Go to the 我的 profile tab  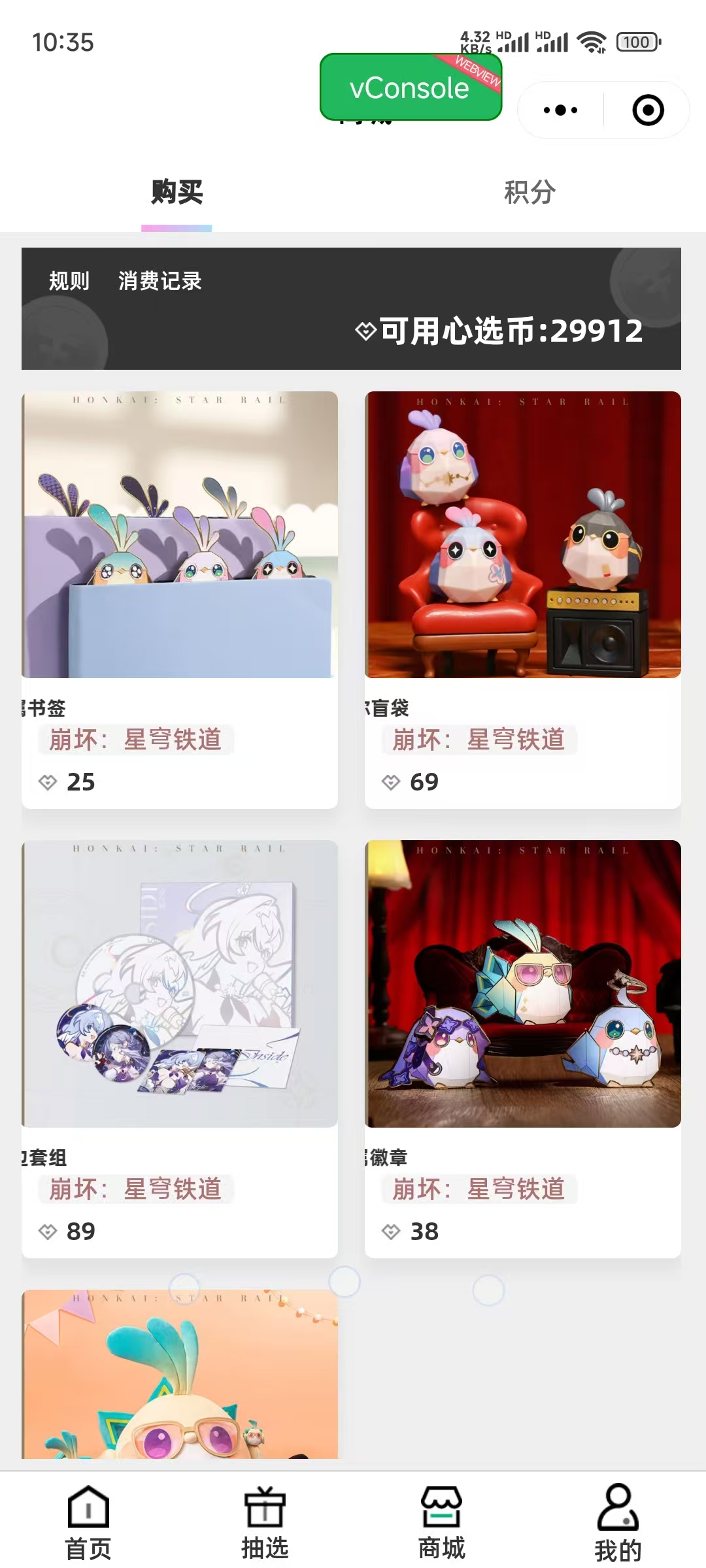pos(618,1523)
